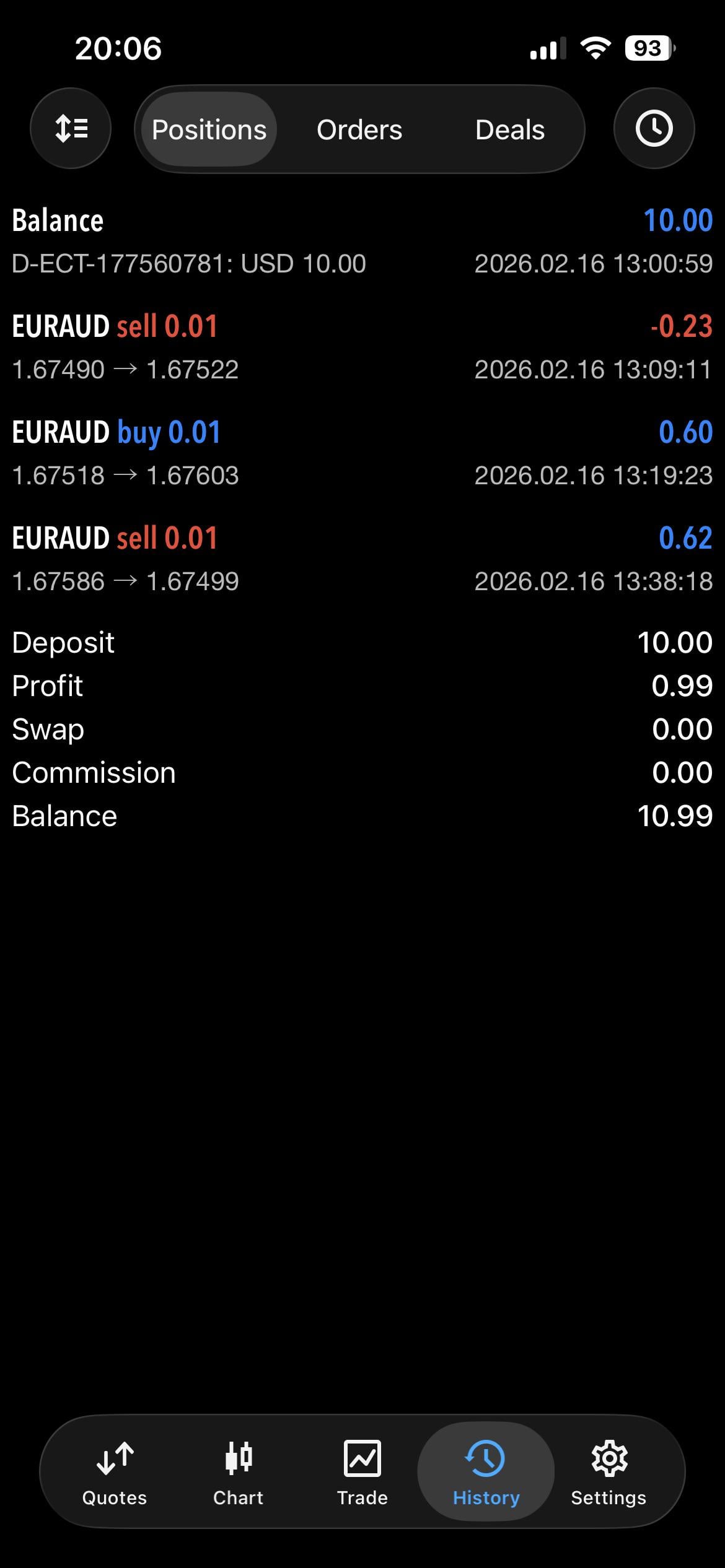Open the history period clock icon
This screenshot has height=1568, width=725.
(654, 129)
